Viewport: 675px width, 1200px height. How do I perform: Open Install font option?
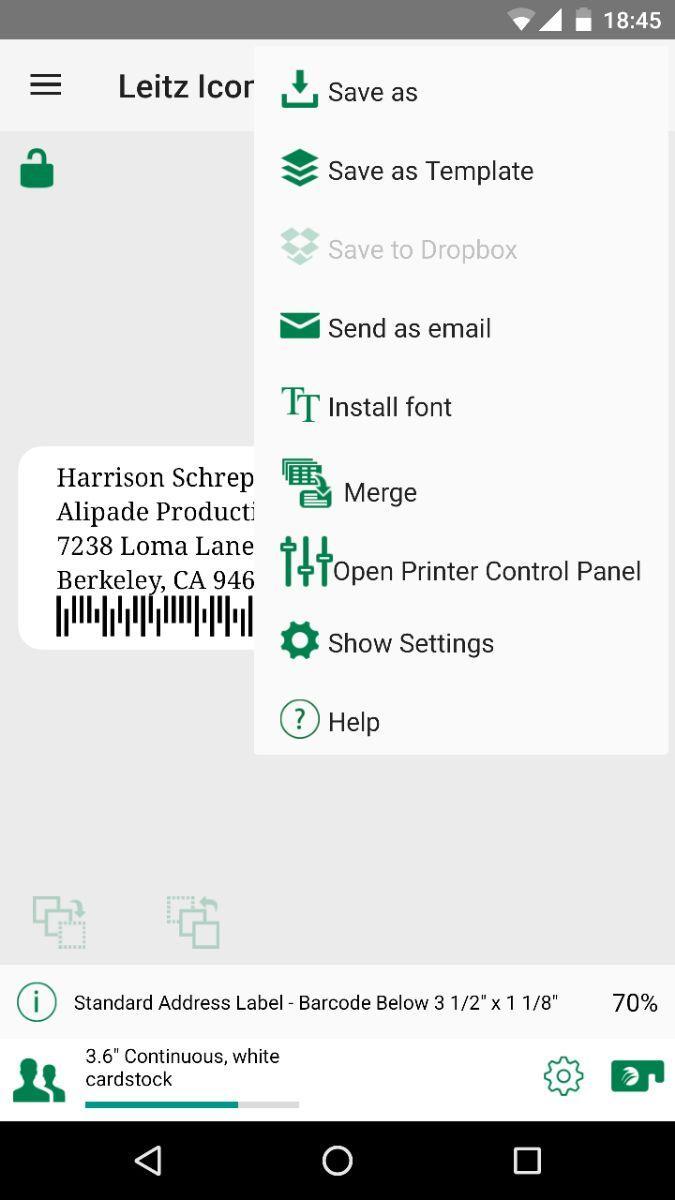[389, 407]
